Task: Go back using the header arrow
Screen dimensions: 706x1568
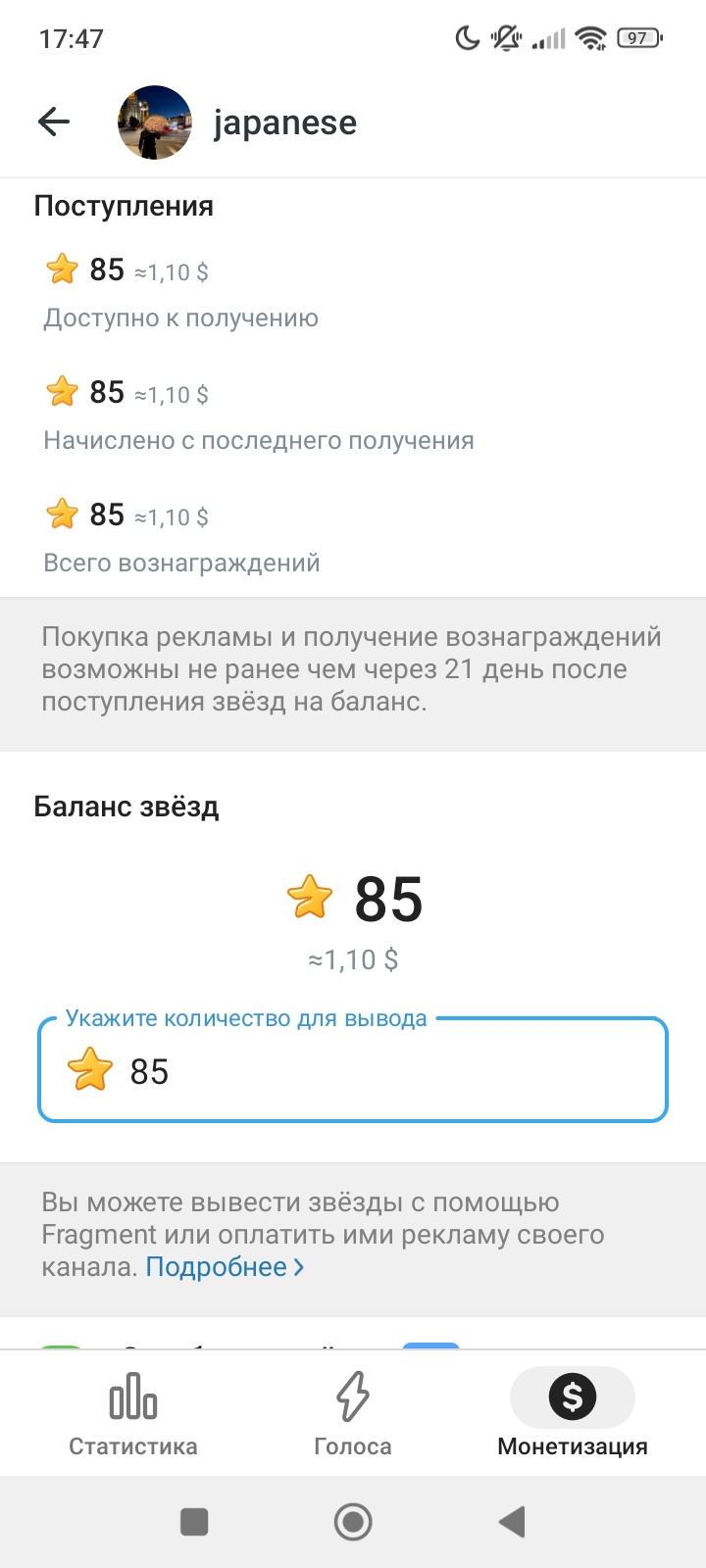Action: point(54,122)
